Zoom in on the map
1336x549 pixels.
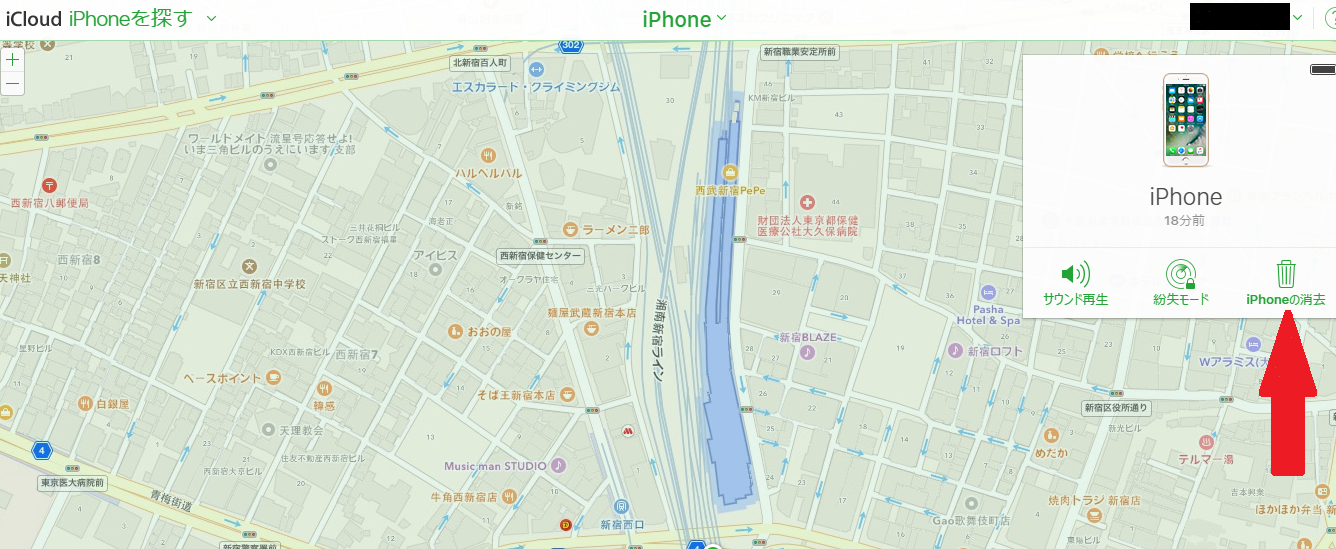[x=12, y=60]
